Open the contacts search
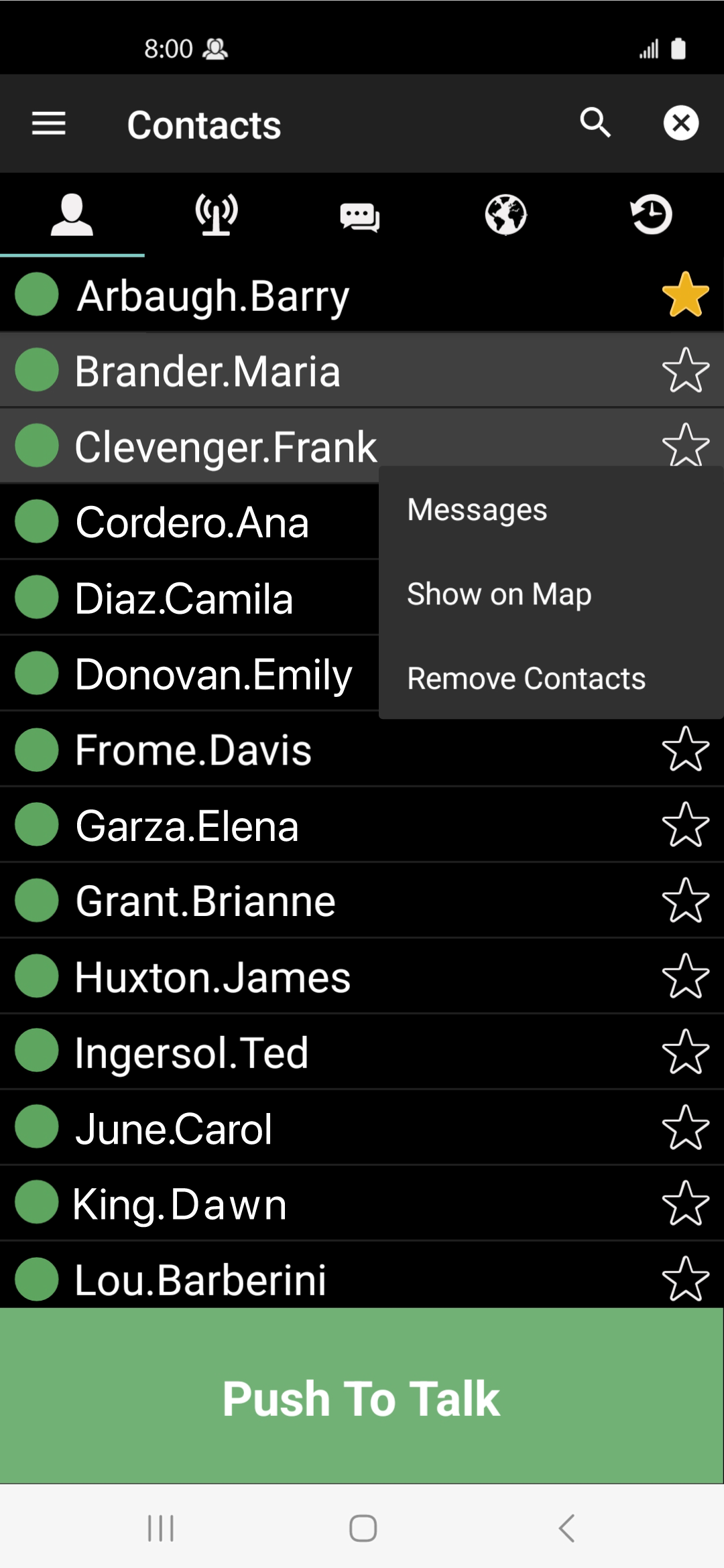 [x=595, y=123]
